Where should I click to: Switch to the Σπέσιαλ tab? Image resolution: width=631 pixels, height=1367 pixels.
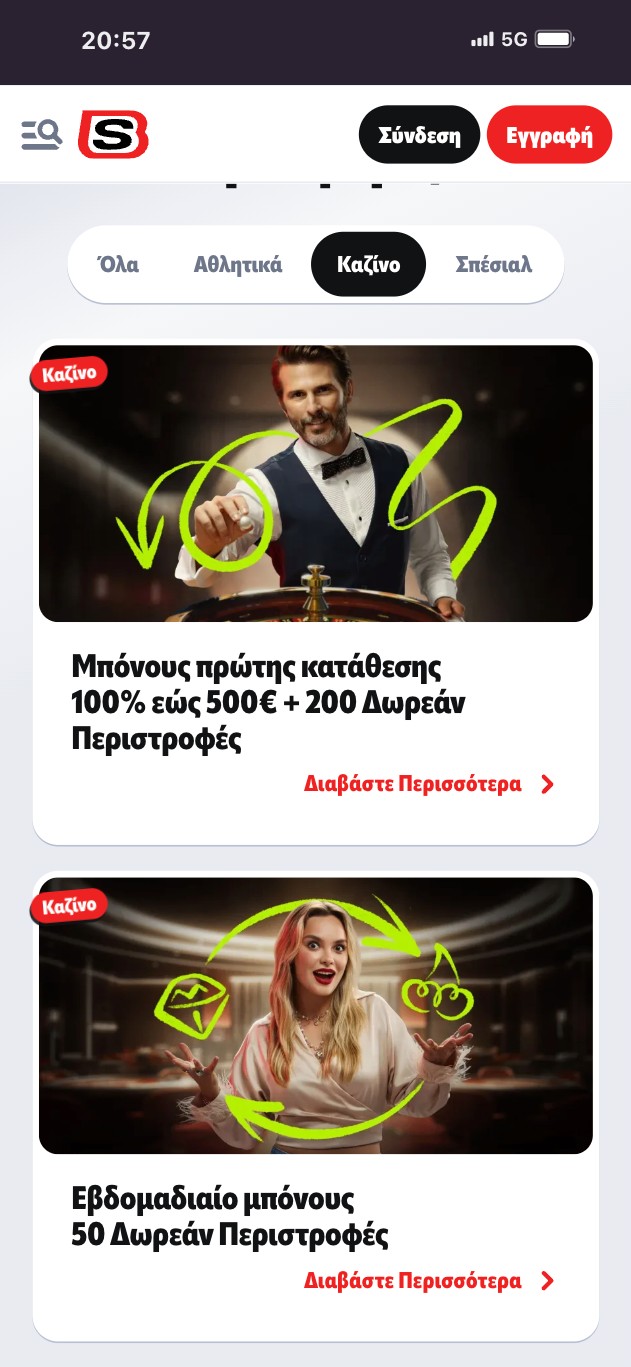point(493,265)
